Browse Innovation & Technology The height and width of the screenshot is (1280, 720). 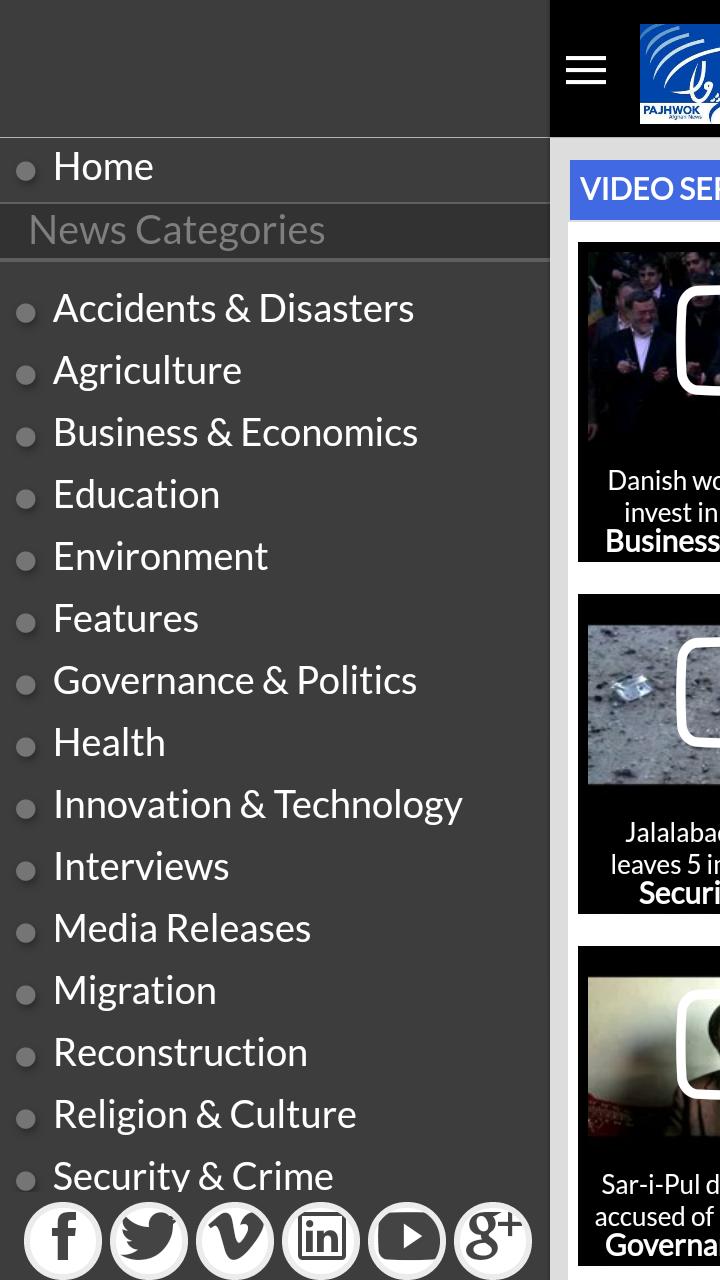tap(257, 805)
